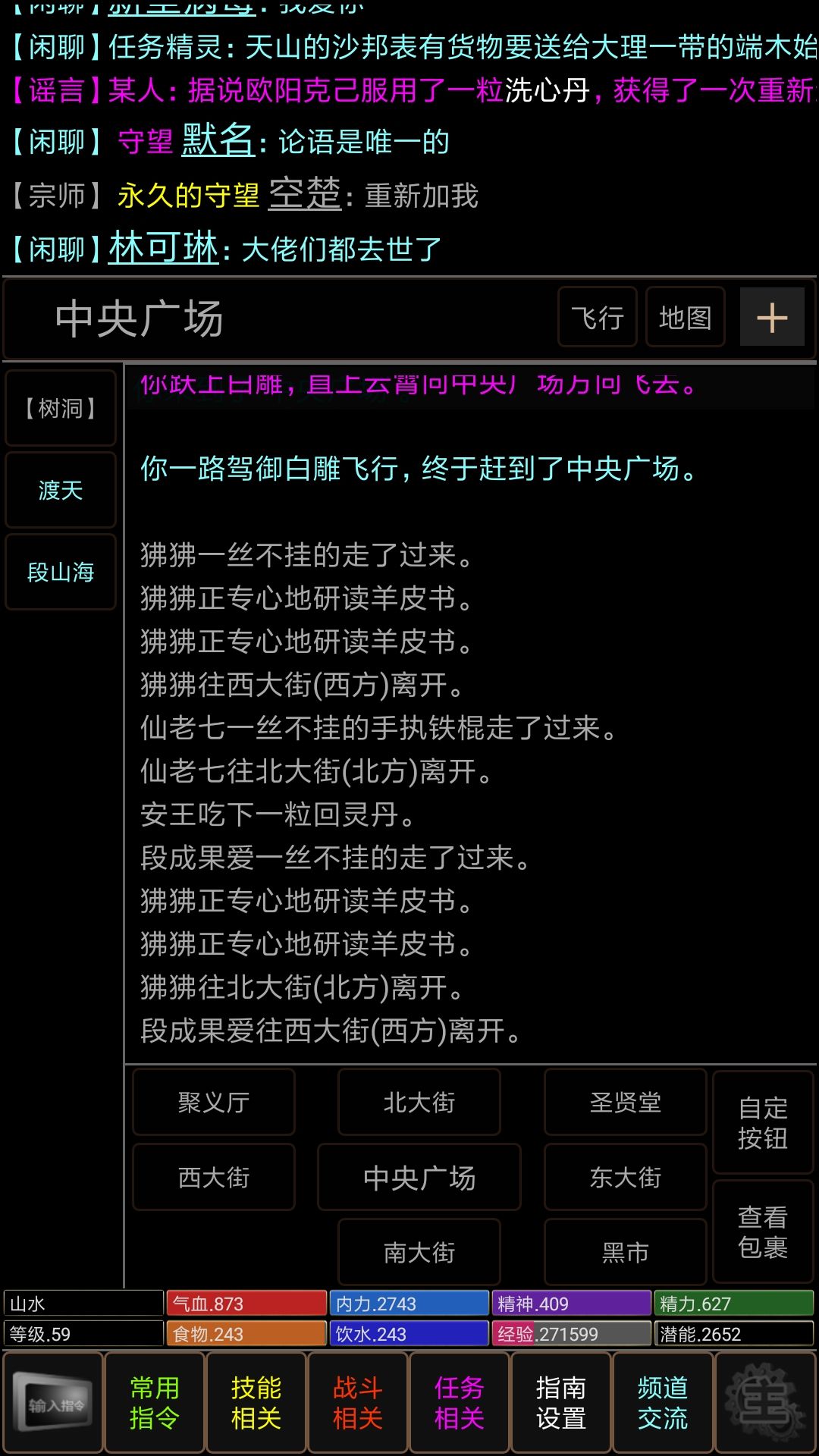
Task: Open the 地图 map view
Action: [683, 317]
